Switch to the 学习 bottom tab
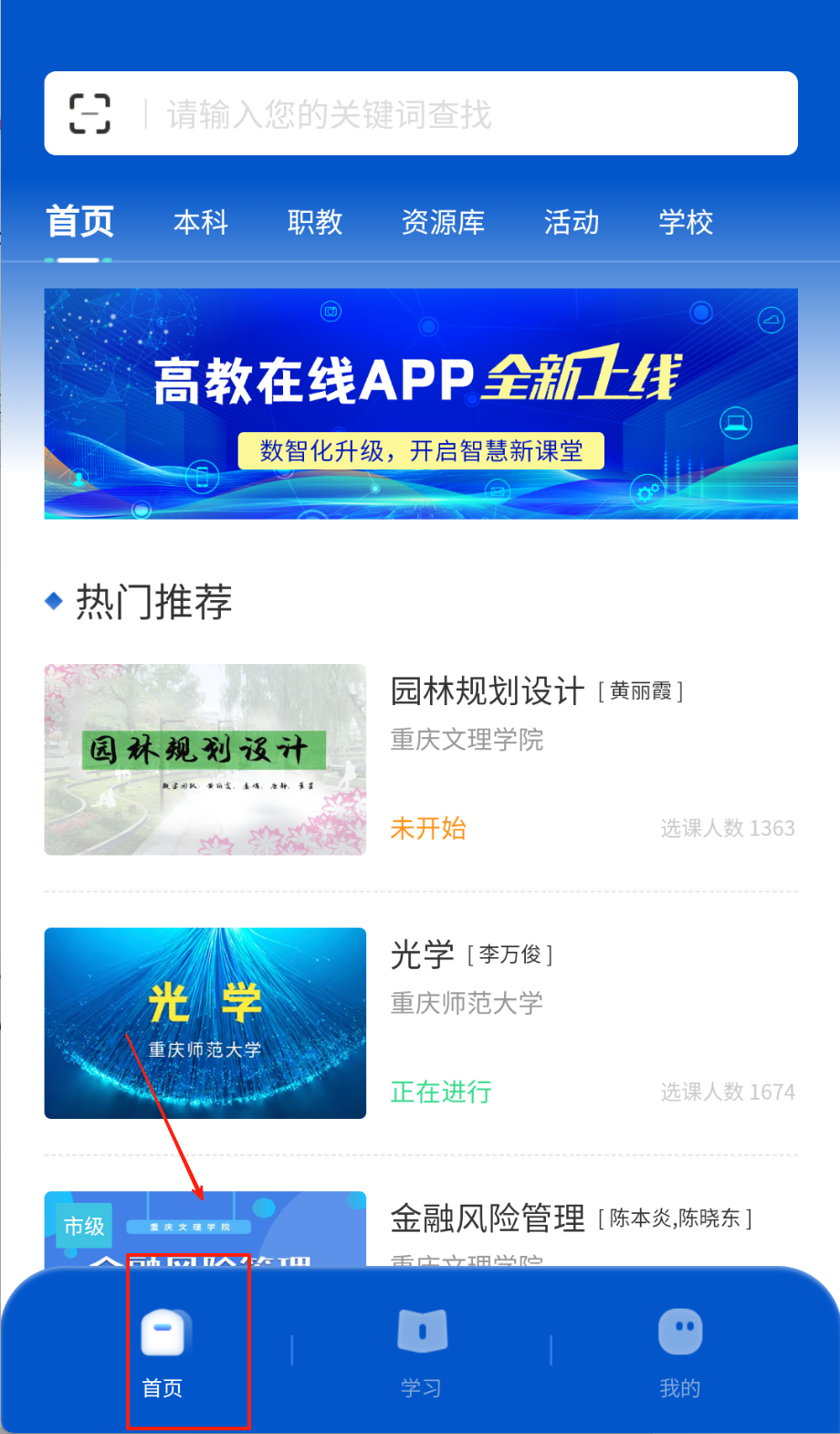This screenshot has height=1434, width=840. point(422,1349)
